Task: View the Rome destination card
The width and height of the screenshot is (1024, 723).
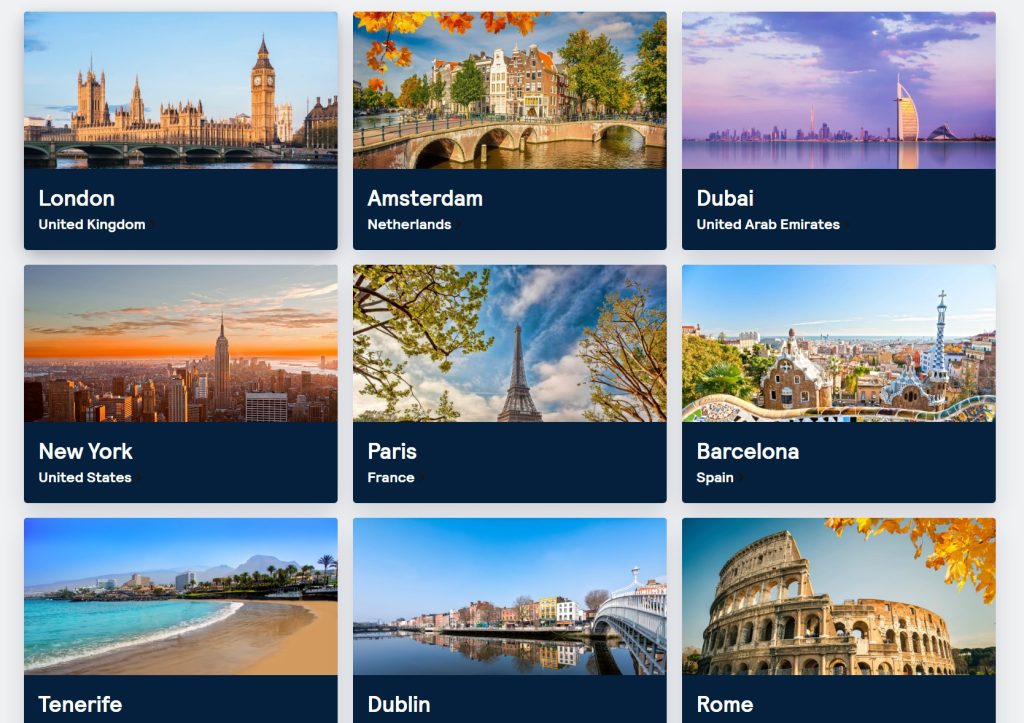Action: 839,620
